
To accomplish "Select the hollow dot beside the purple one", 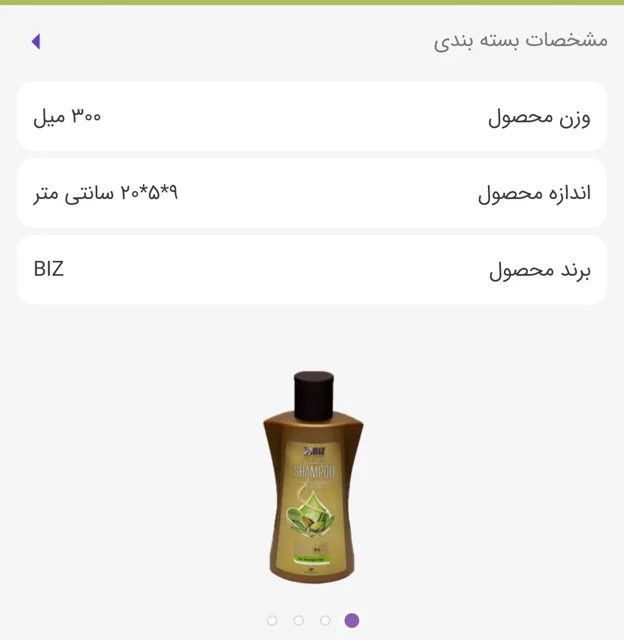I will 325,621.
